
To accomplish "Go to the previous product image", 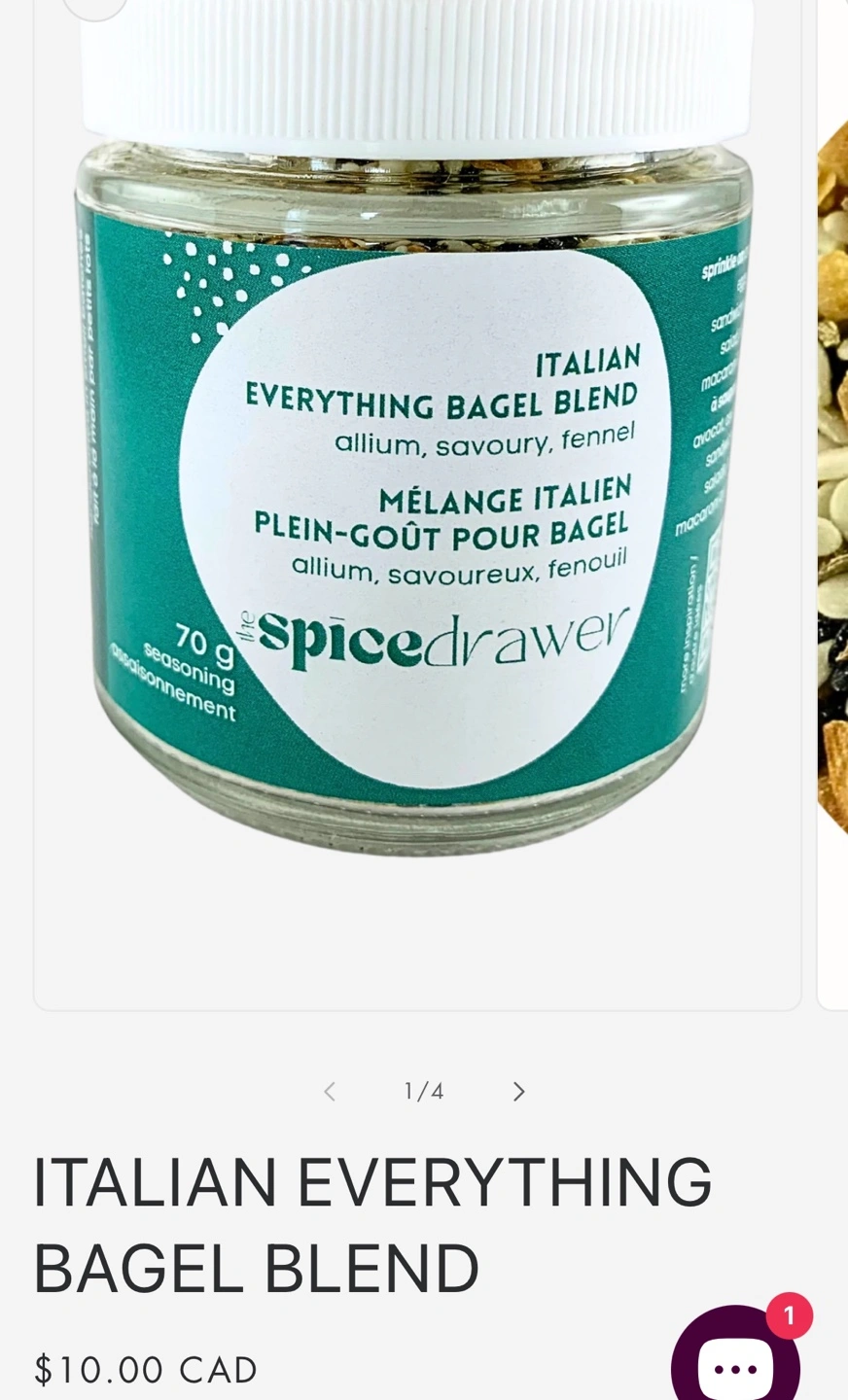I will tap(330, 1091).
